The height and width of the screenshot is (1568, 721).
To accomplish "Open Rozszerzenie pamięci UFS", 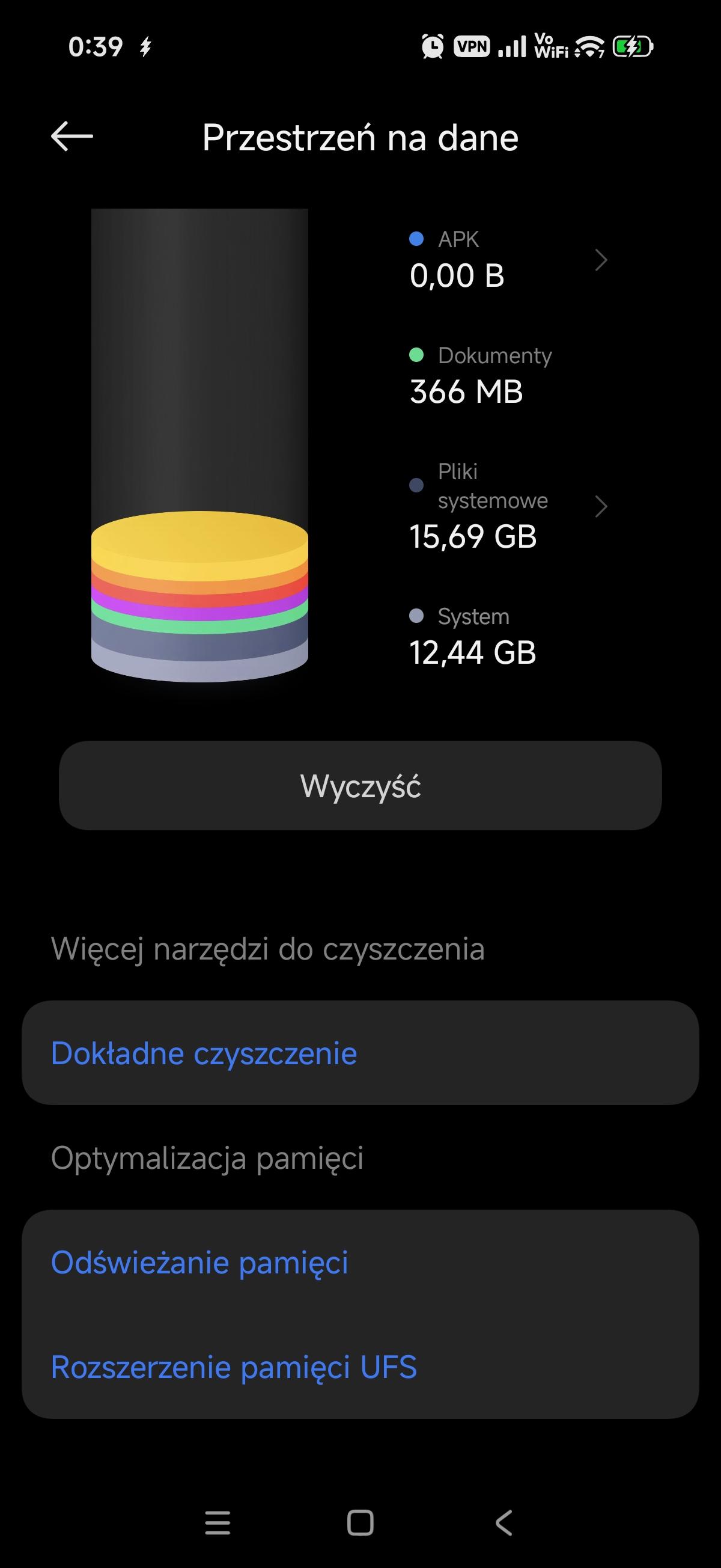I will tap(360, 1367).
